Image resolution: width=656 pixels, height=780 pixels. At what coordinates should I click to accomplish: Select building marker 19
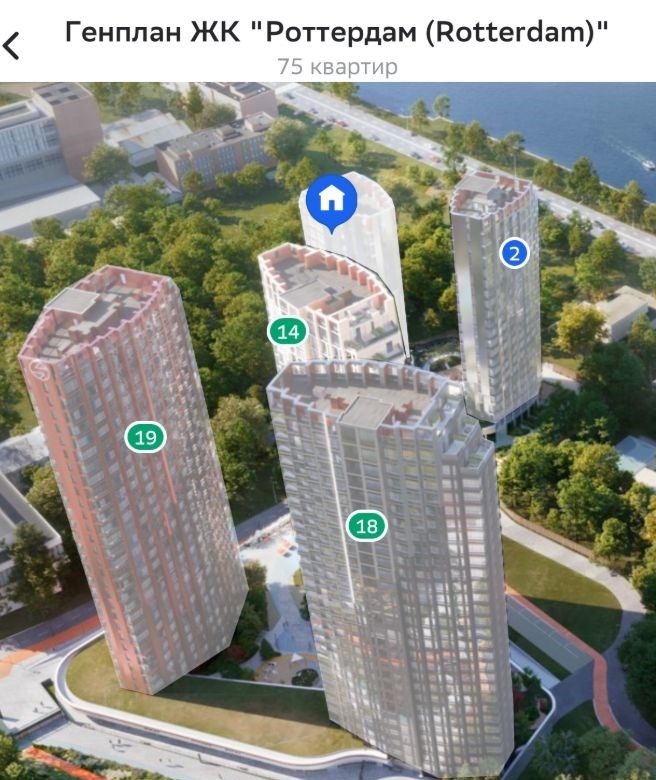coord(146,437)
